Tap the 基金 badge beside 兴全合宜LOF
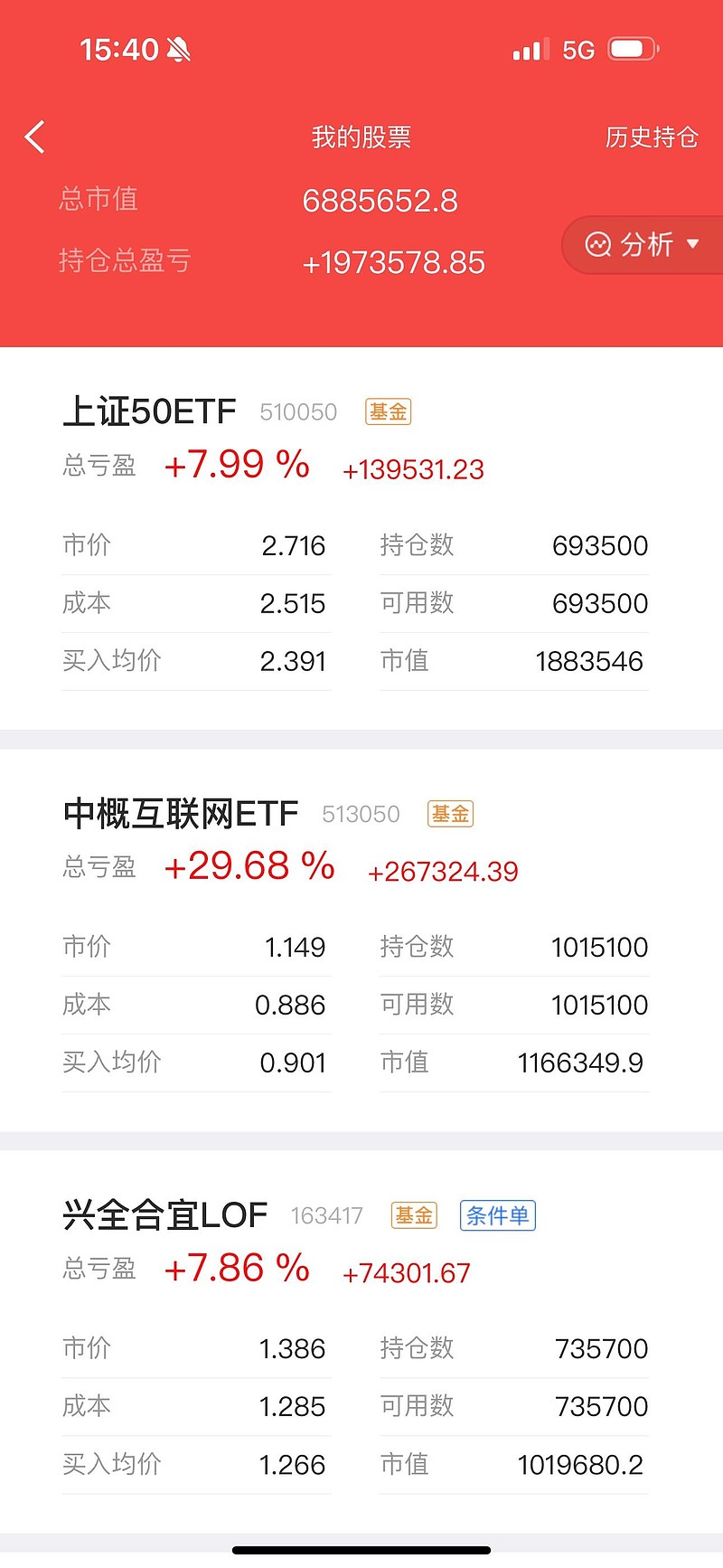 click(x=413, y=1215)
